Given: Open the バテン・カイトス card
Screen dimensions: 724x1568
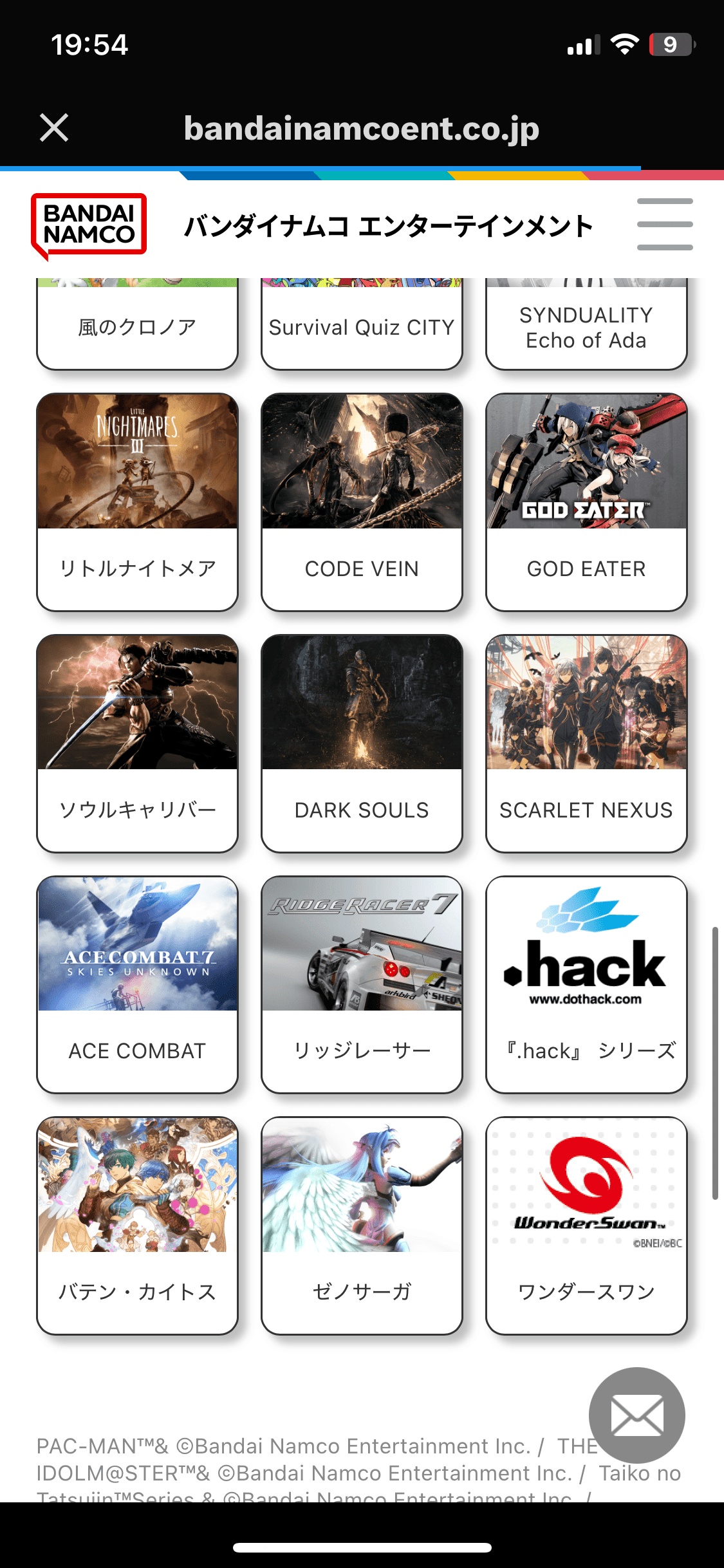Looking at the screenshot, I should coord(137,1226).
